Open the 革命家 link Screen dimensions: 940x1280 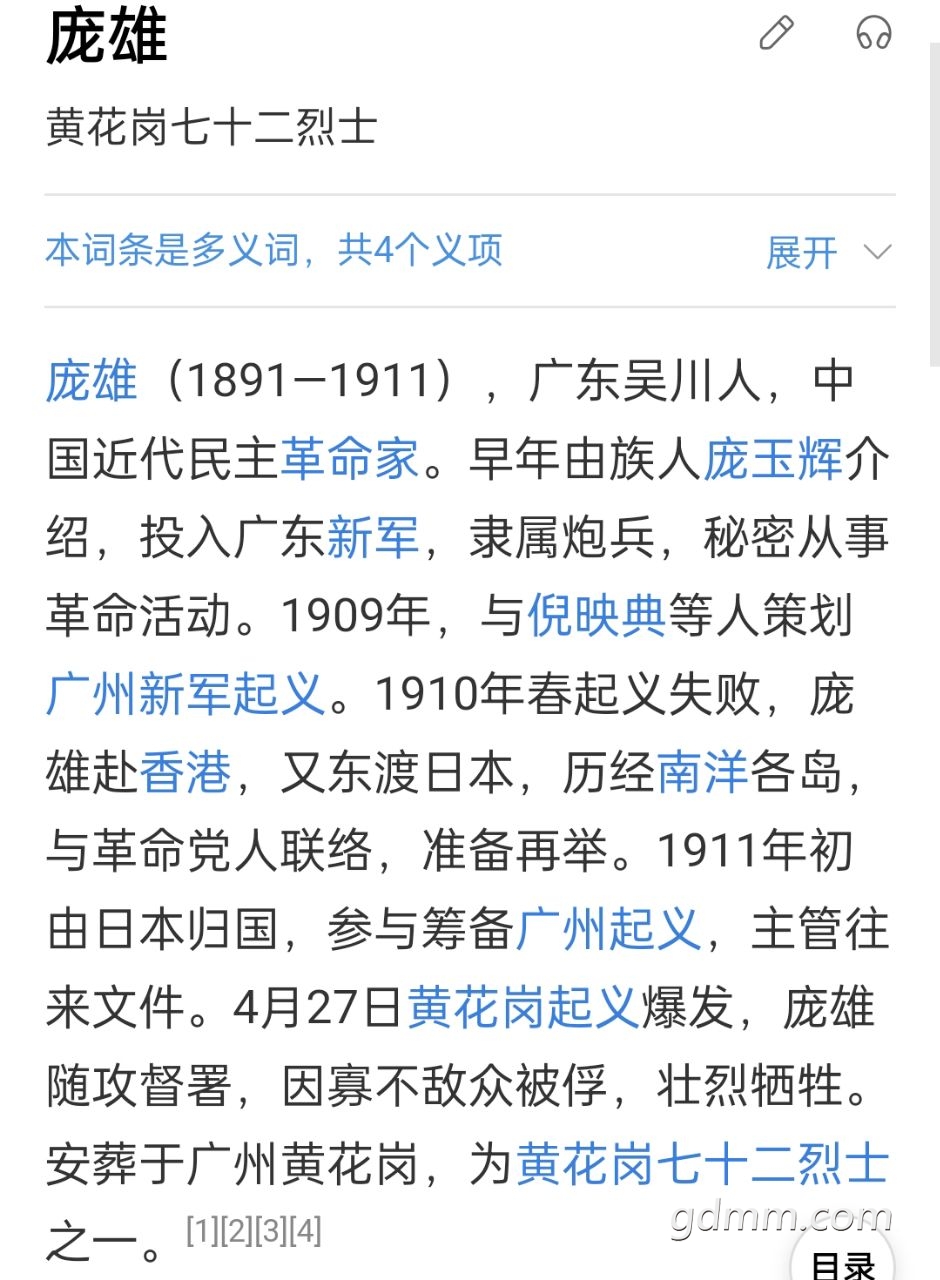click(x=349, y=461)
